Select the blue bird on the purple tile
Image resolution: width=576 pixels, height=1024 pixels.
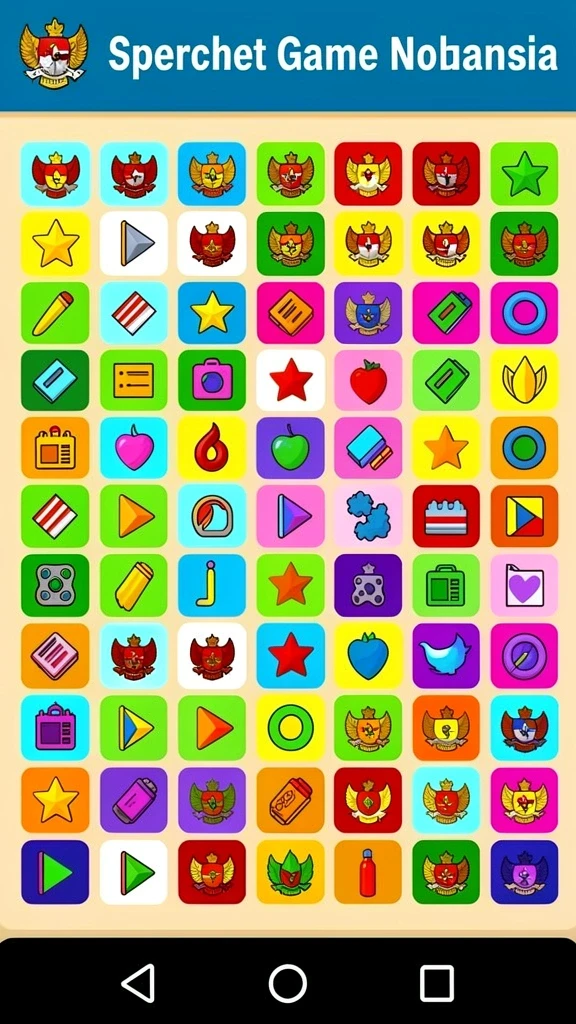446,655
